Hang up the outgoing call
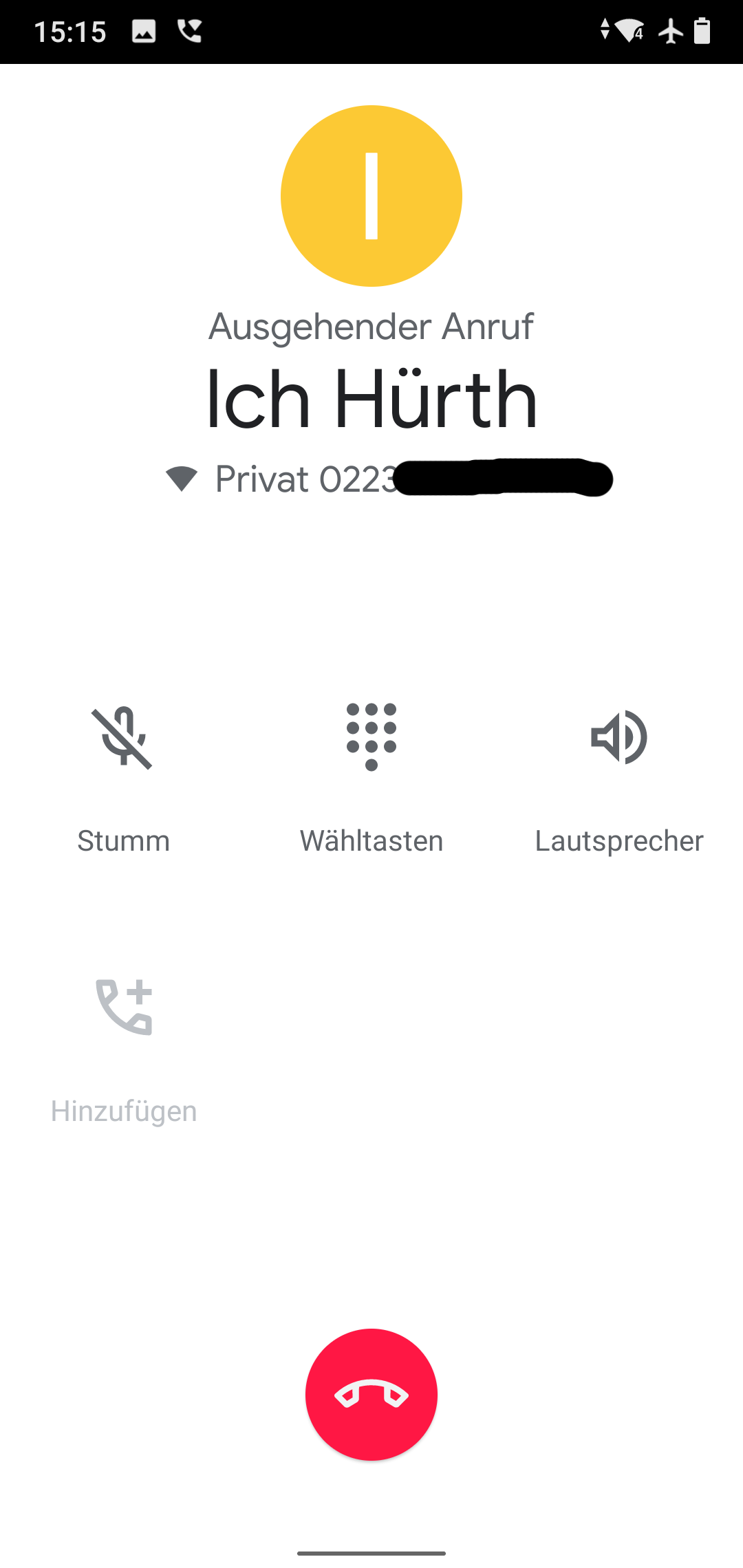Viewport: 743px width, 1568px height. click(371, 1395)
